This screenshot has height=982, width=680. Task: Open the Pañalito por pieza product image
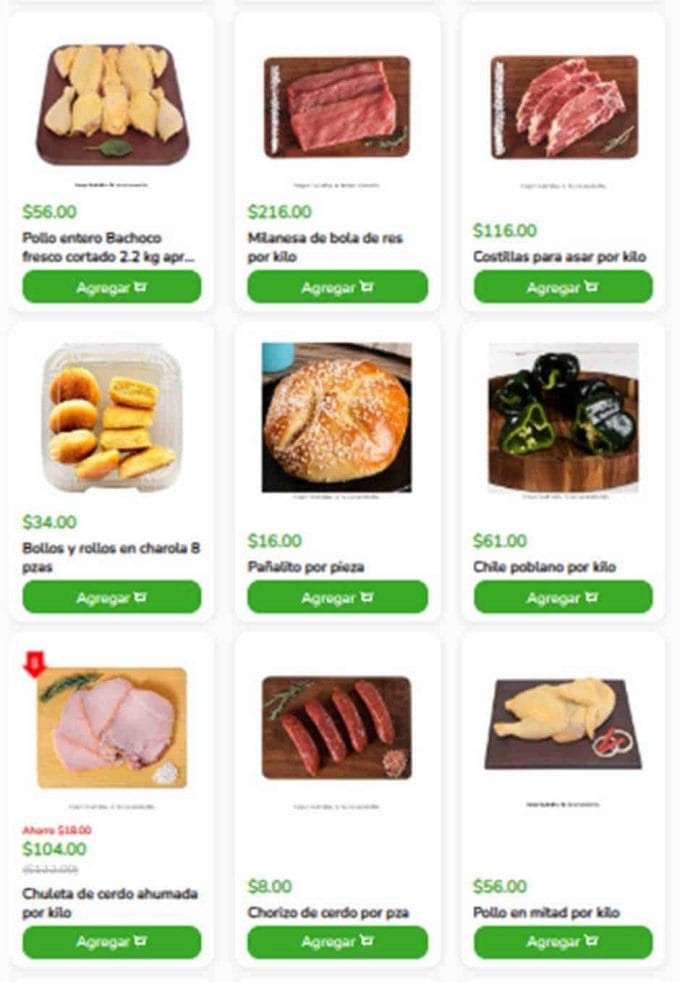point(336,418)
